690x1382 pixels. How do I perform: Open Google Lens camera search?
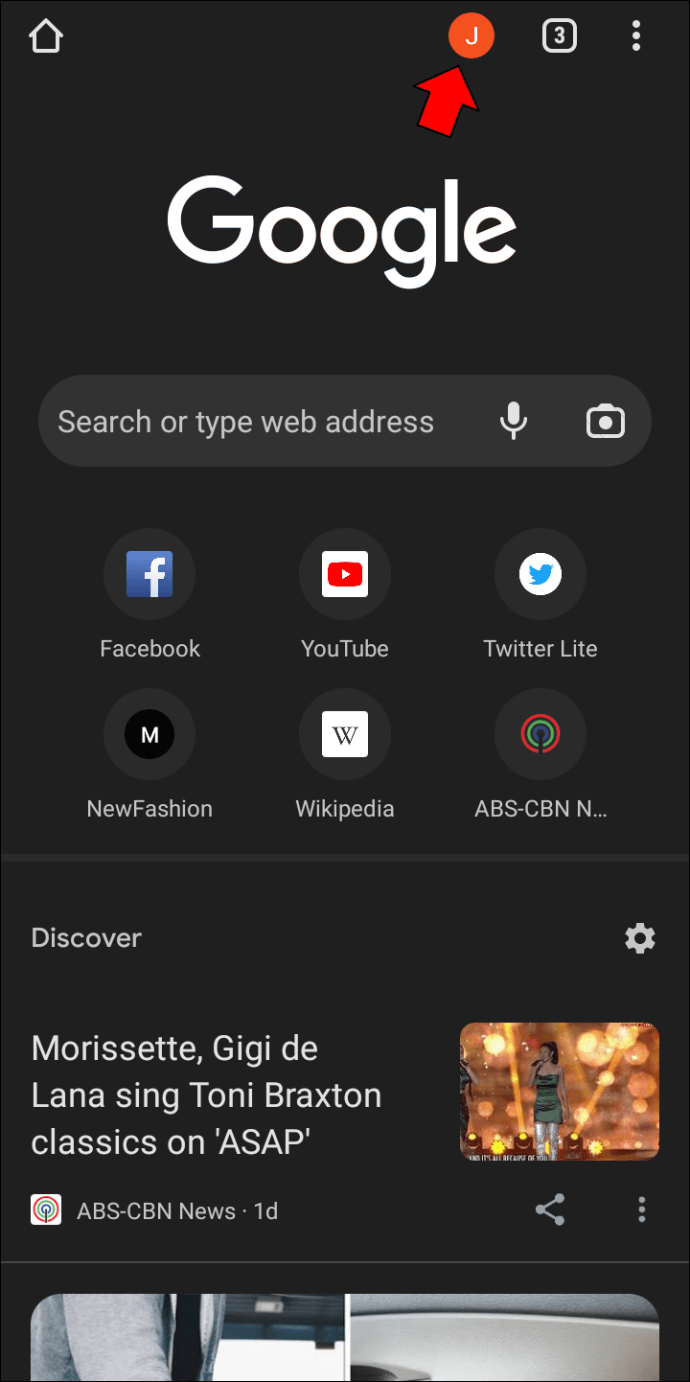605,421
